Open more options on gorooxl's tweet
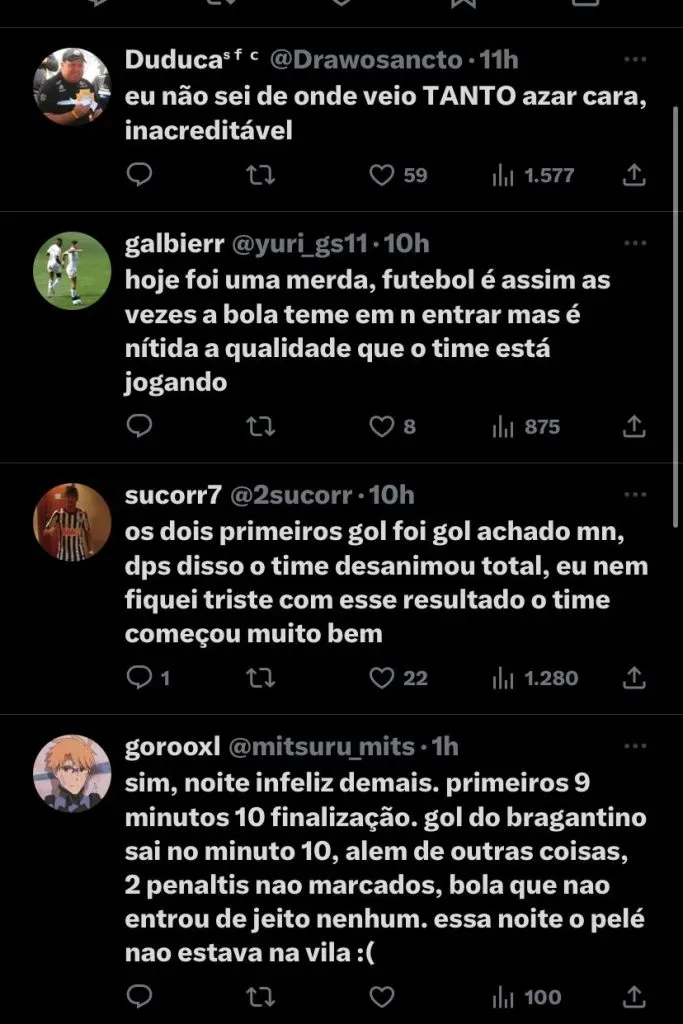Image resolution: width=683 pixels, height=1024 pixels. [x=634, y=747]
